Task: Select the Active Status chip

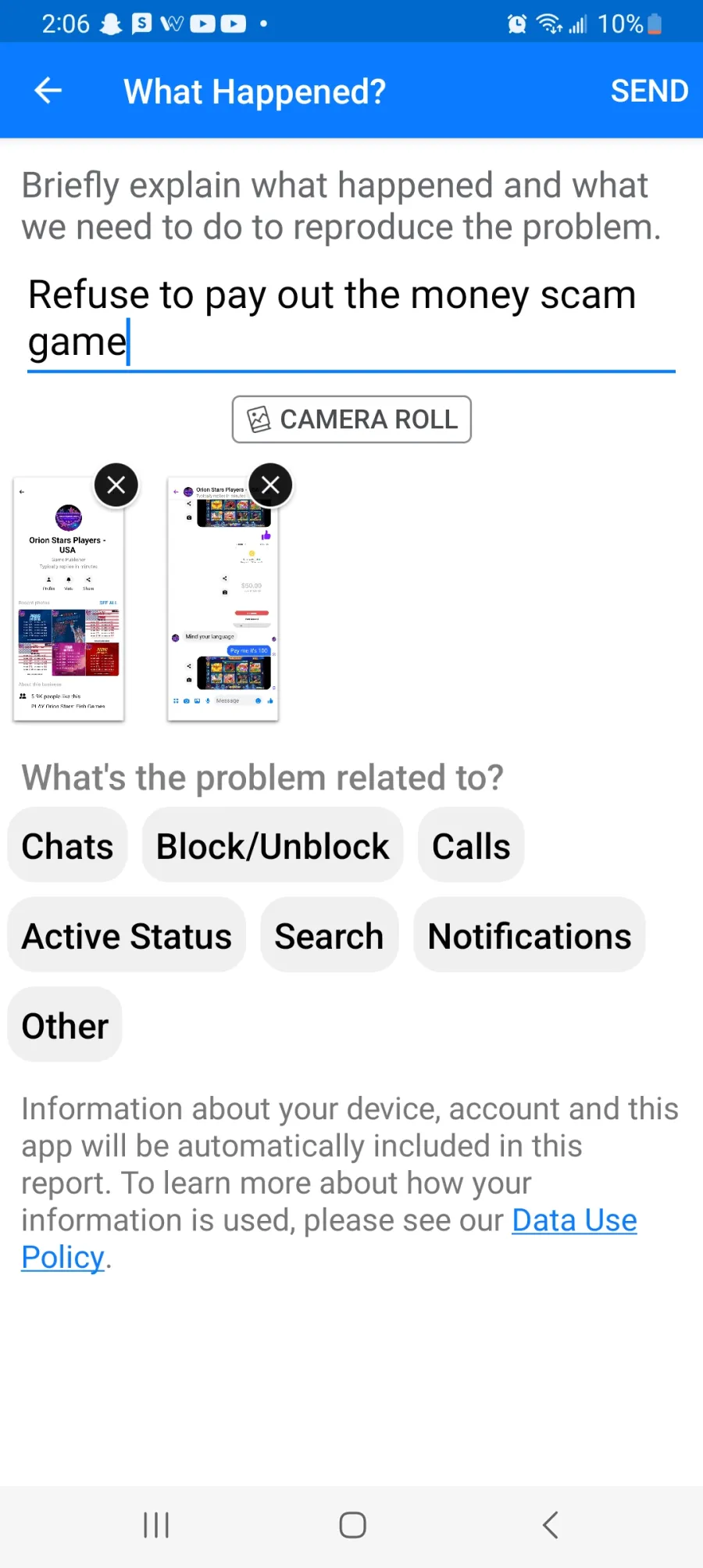Action: pos(127,936)
